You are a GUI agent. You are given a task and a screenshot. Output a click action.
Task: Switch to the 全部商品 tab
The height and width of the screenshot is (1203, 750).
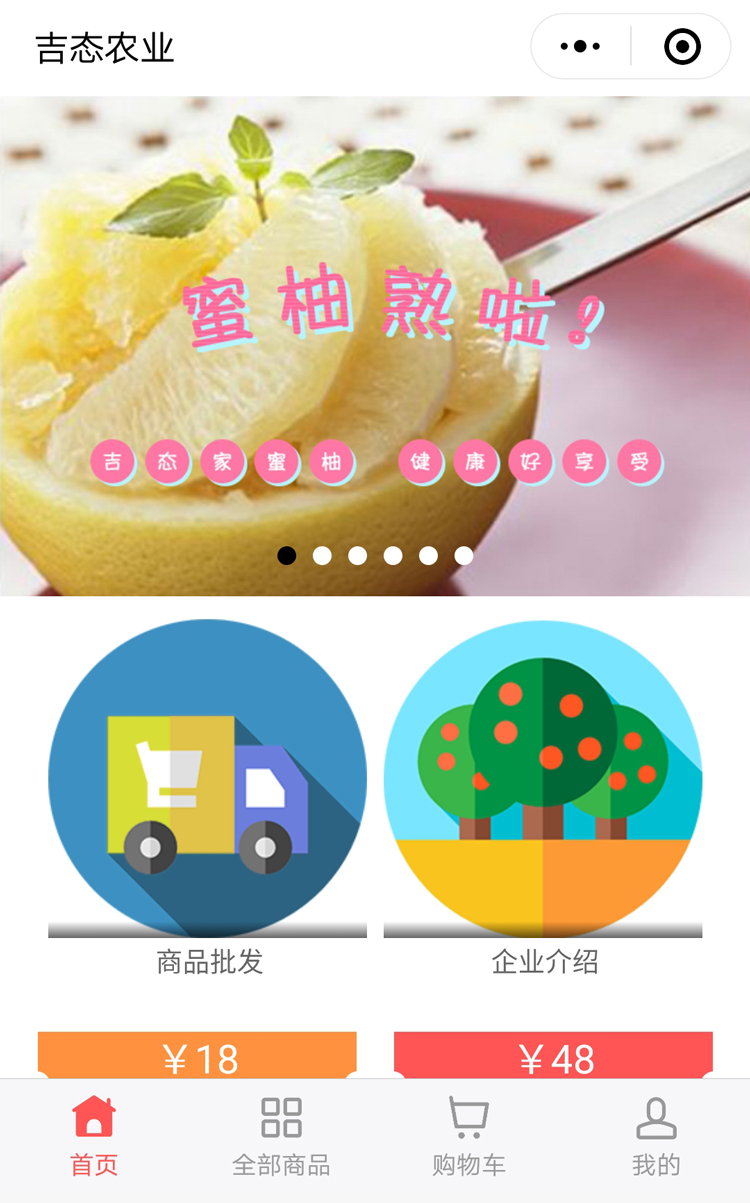(281, 1137)
